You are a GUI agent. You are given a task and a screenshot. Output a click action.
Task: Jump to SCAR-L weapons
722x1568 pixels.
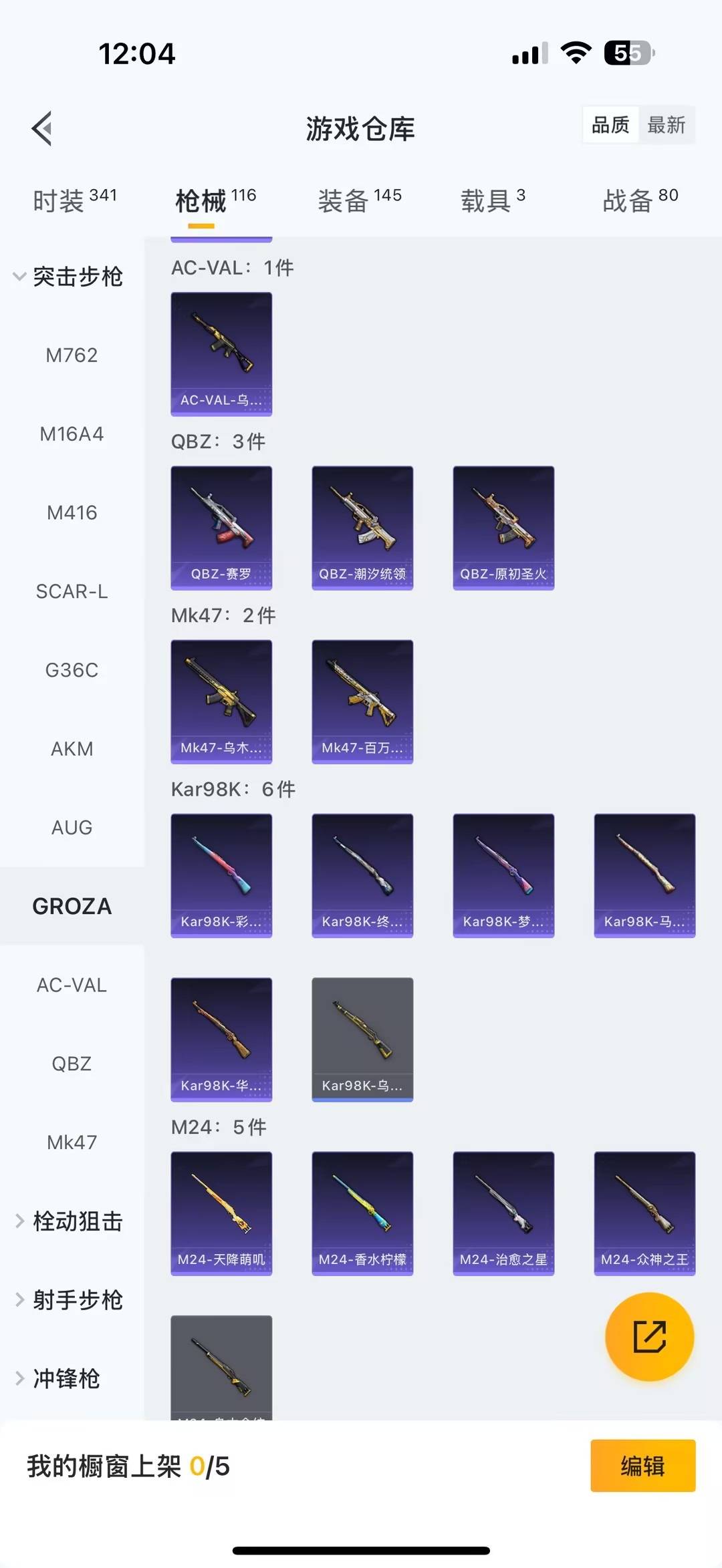(72, 591)
